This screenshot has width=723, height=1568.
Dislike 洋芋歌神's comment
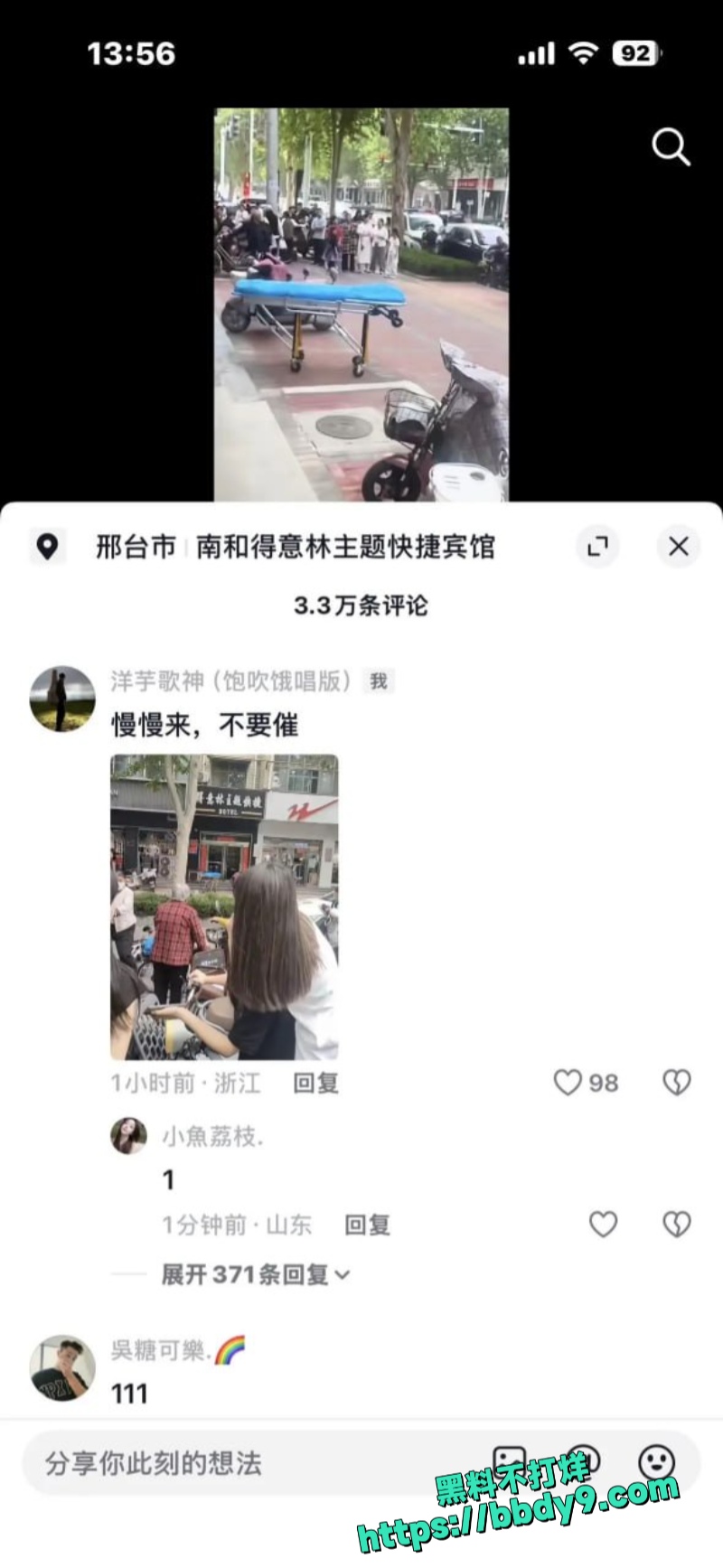coord(676,1083)
